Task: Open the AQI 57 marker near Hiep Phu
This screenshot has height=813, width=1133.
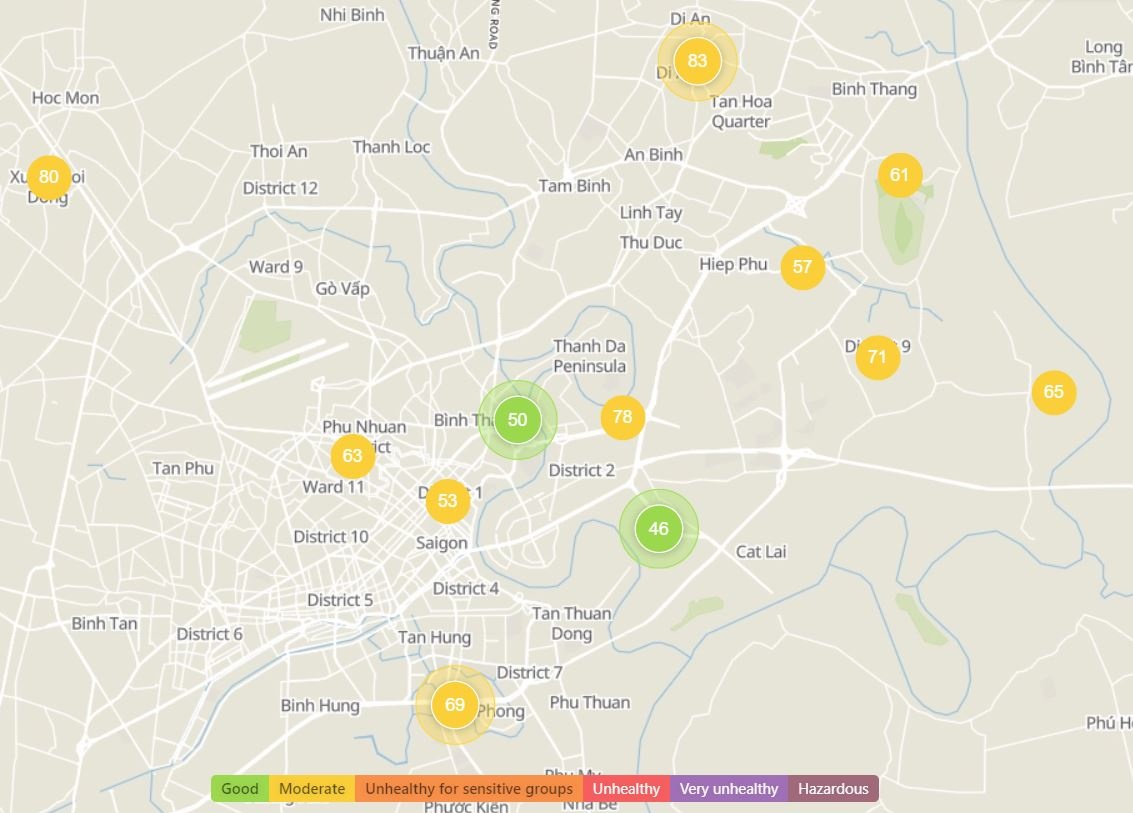Action: [802, 267]
